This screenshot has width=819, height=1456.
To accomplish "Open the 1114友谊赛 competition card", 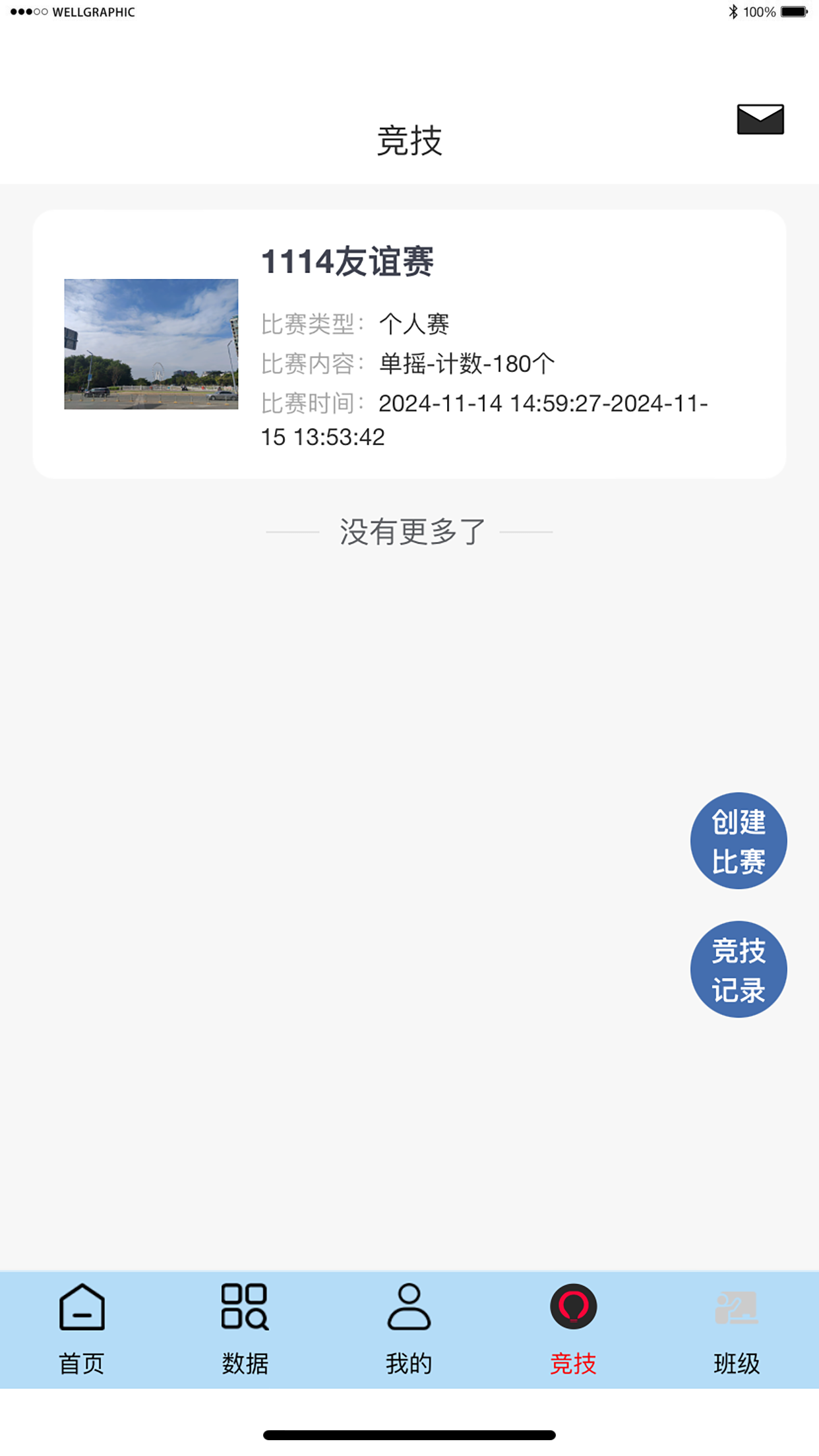I will tap(409, 342).
